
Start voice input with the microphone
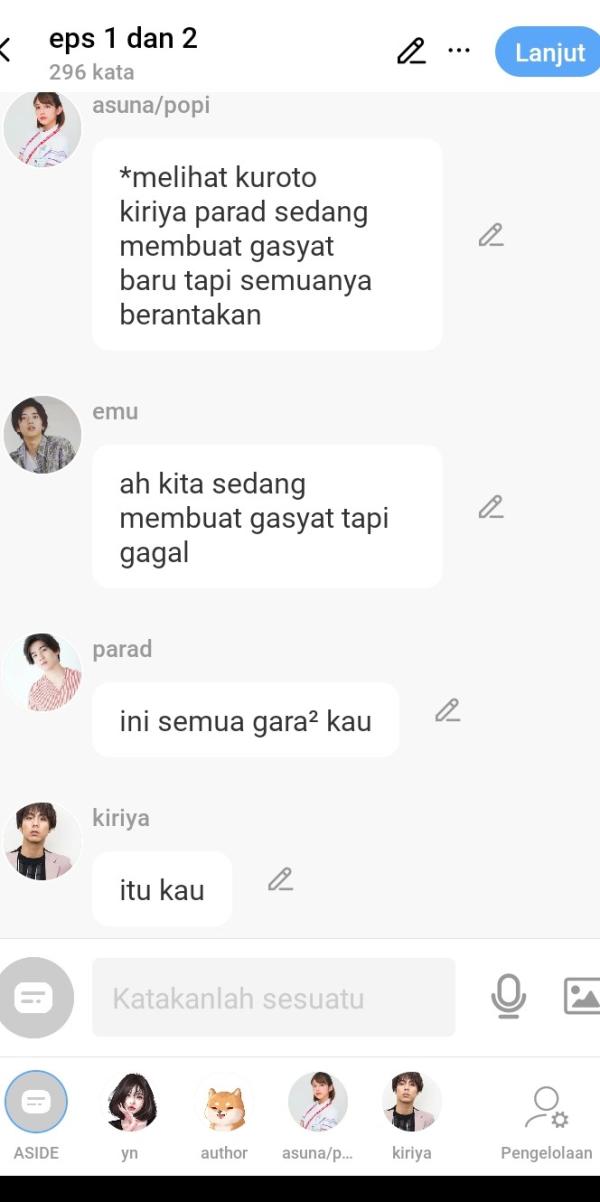click(x=509, y=997)
